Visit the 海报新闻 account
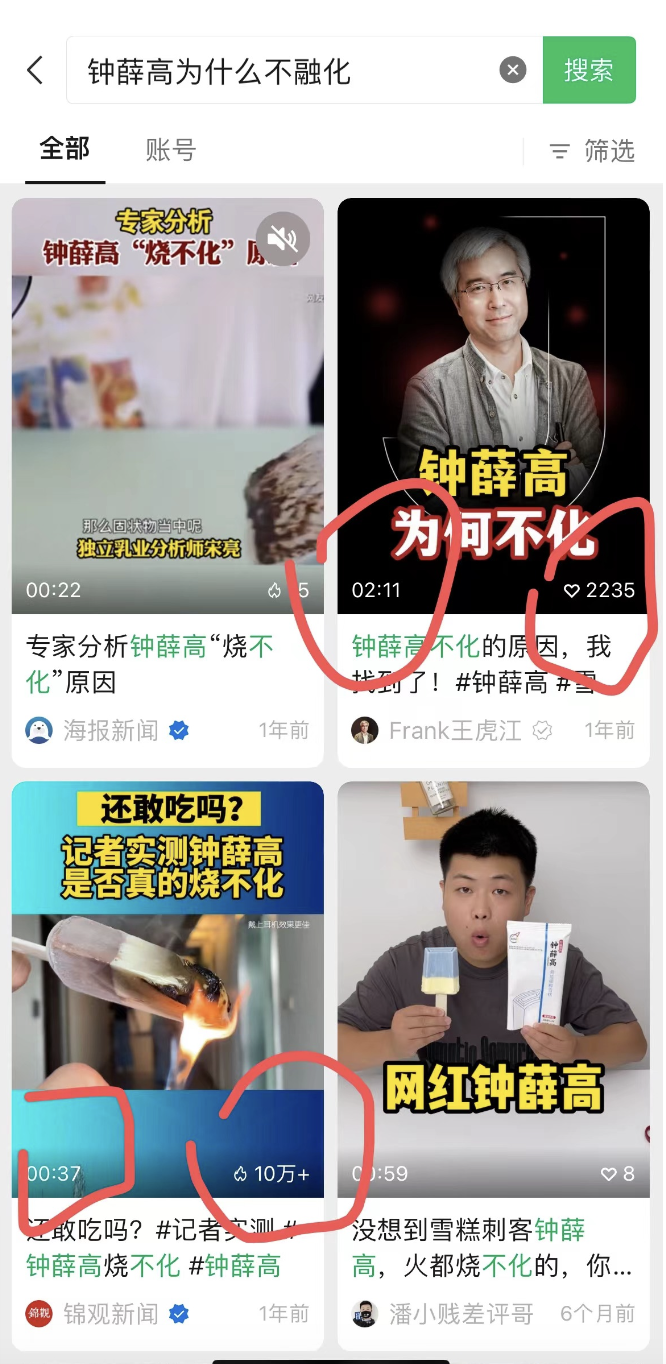 click(x=108, y=731)
